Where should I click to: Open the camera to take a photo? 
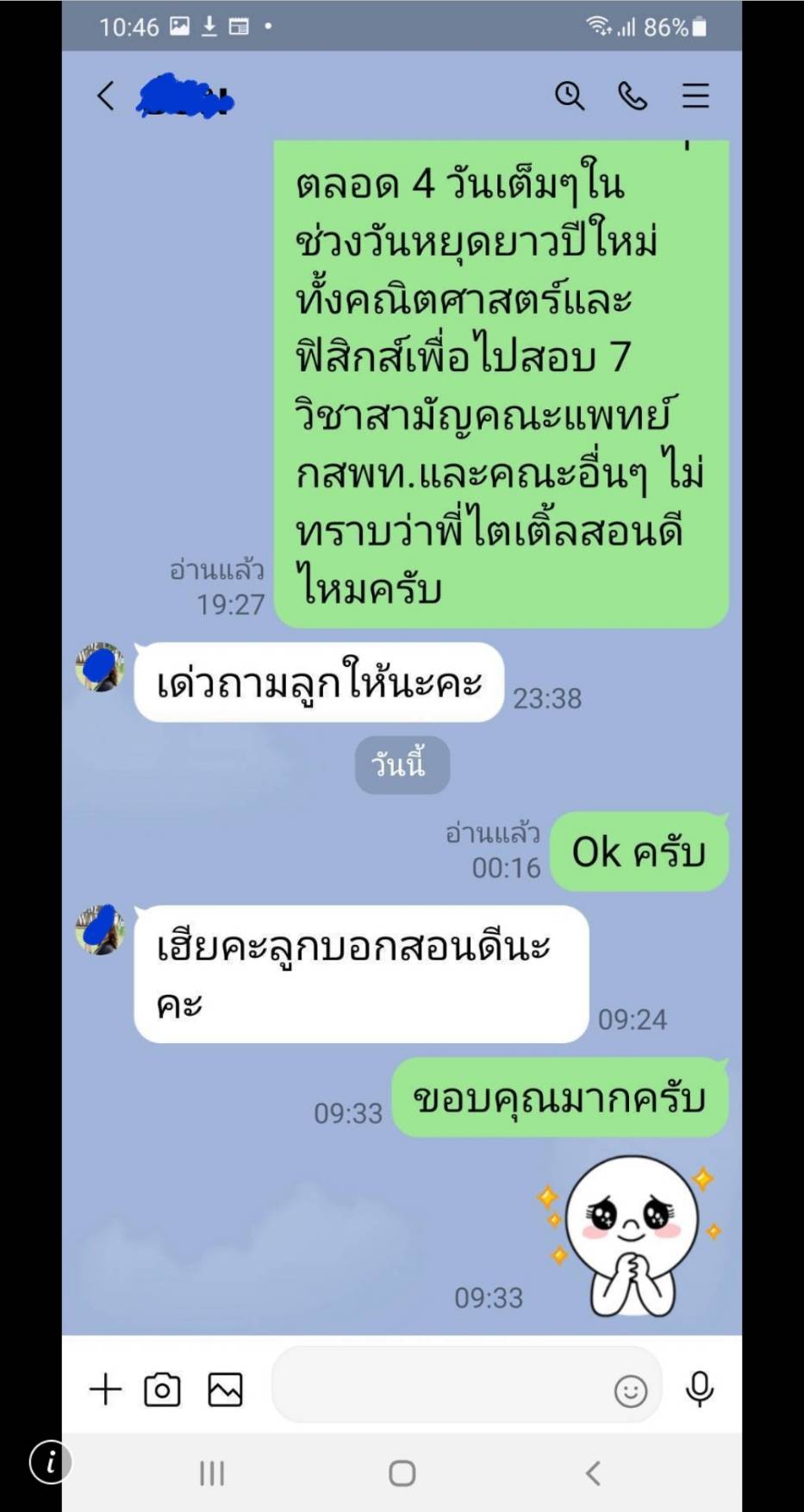162,1390
